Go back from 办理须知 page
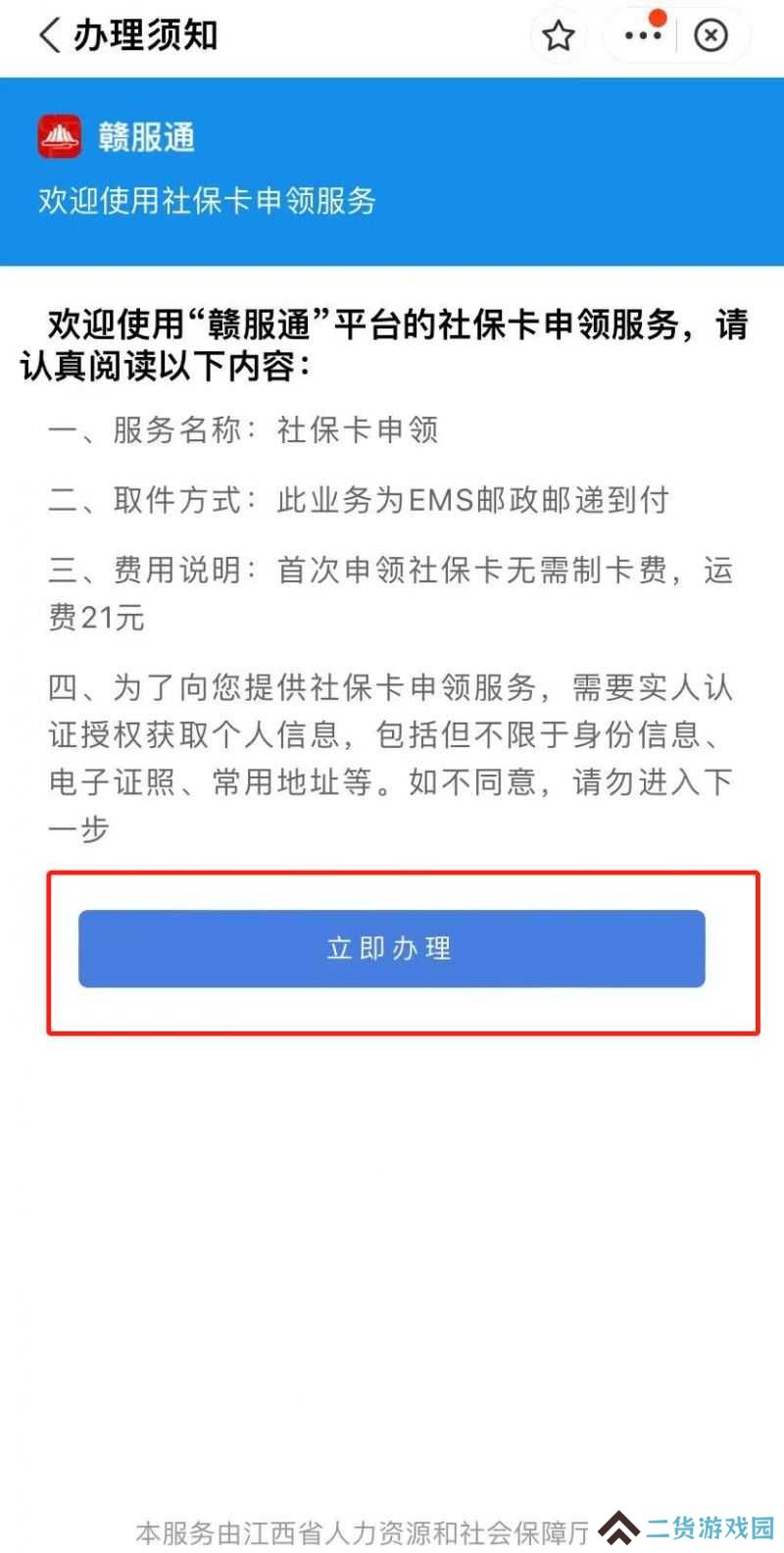 49,36
